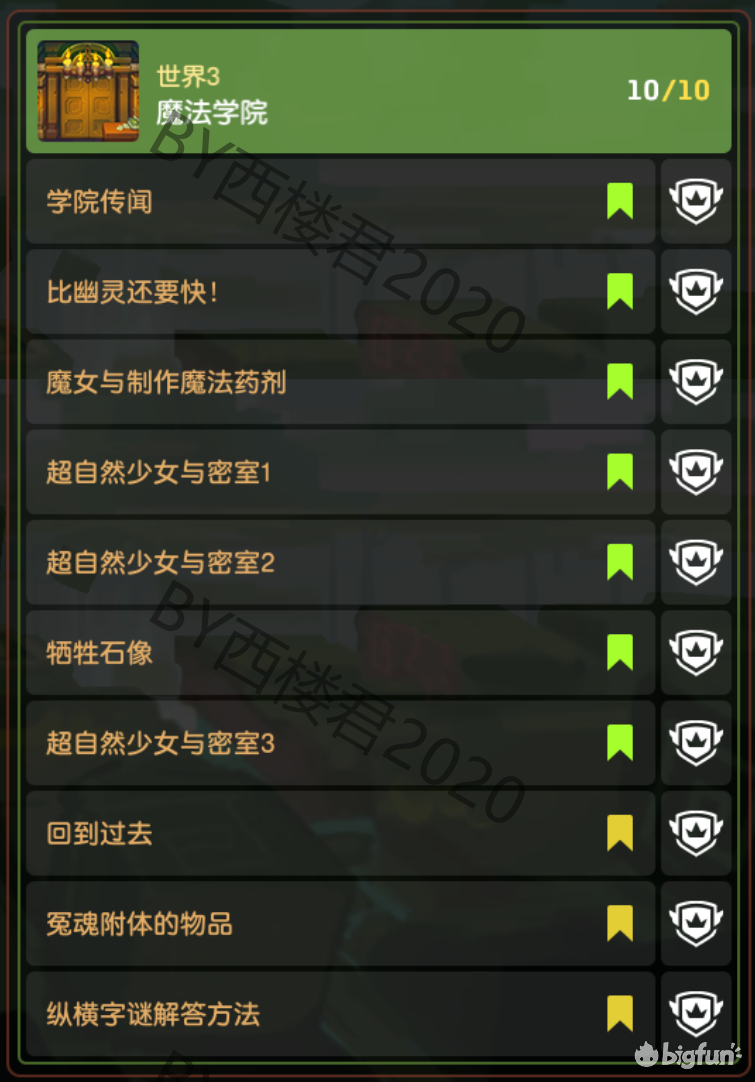Tap the crown shield icon beside 学院传闻

pos(696,201)
